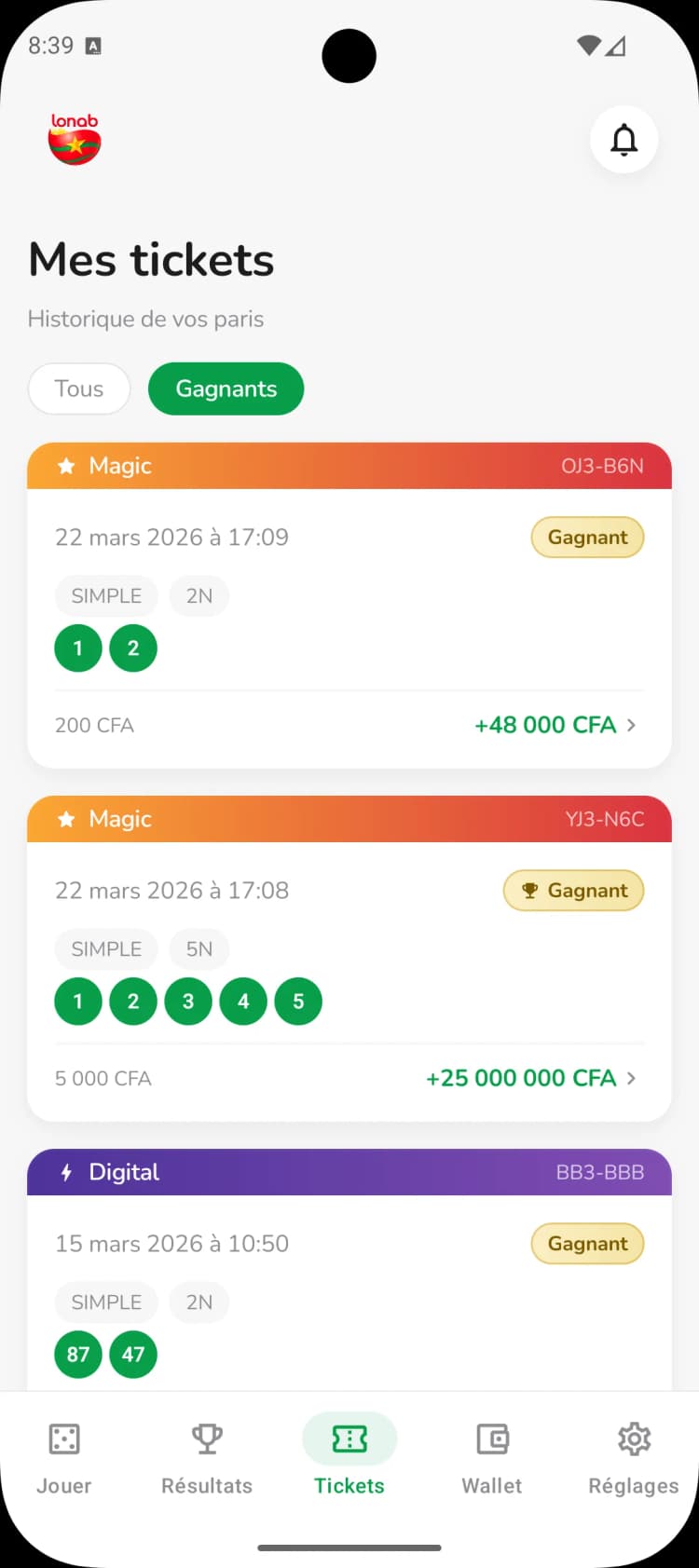Select the green number 5 ball
Screen dimensions: 699x1568
[x=298, y=1001]
